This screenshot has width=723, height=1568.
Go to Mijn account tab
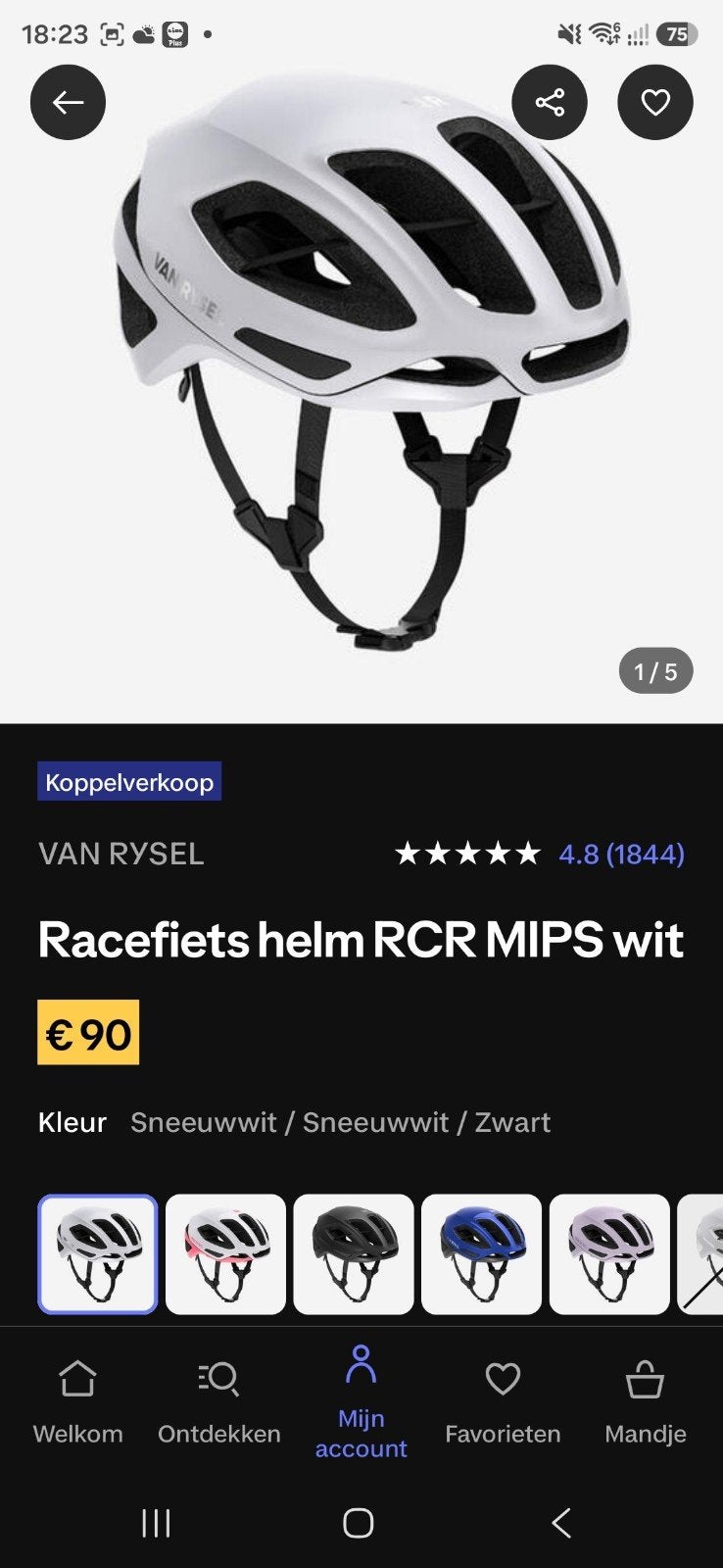point(361,1402)
